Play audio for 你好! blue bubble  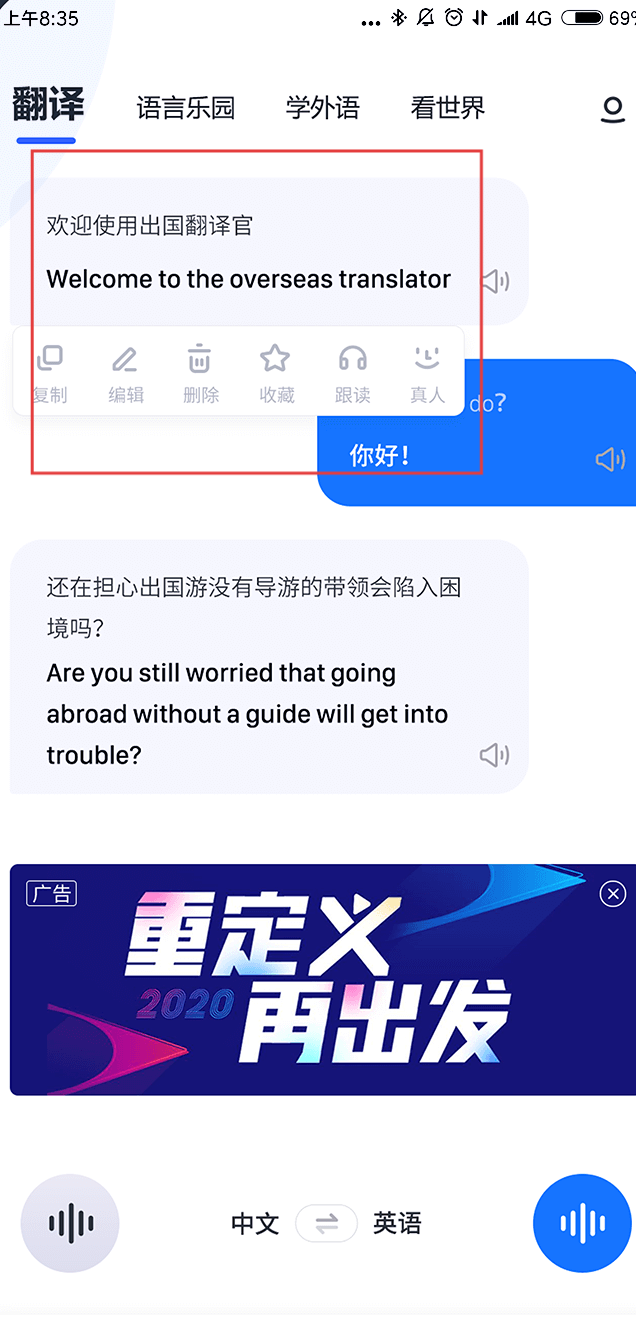coord(610,459)
